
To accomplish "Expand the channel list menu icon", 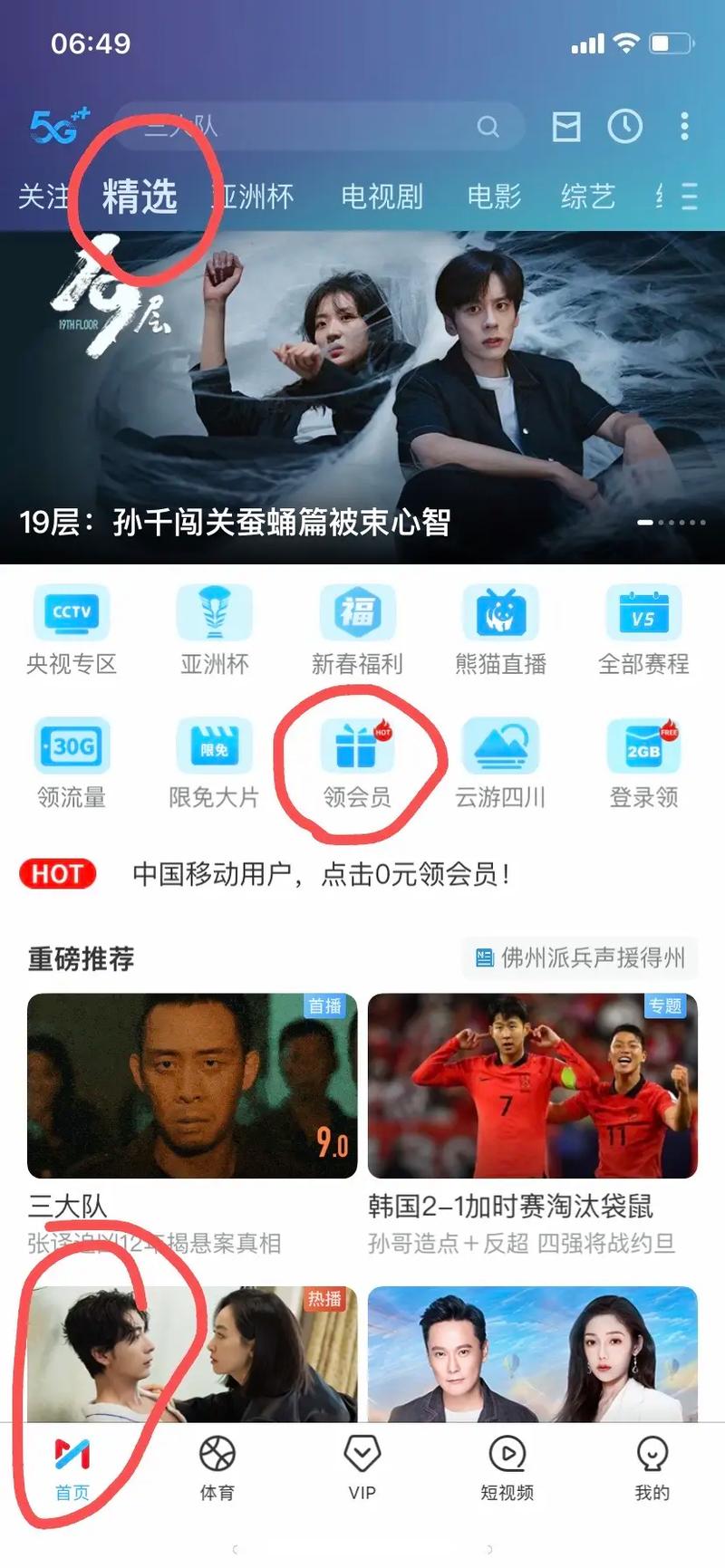I will [x=690, y=197].
